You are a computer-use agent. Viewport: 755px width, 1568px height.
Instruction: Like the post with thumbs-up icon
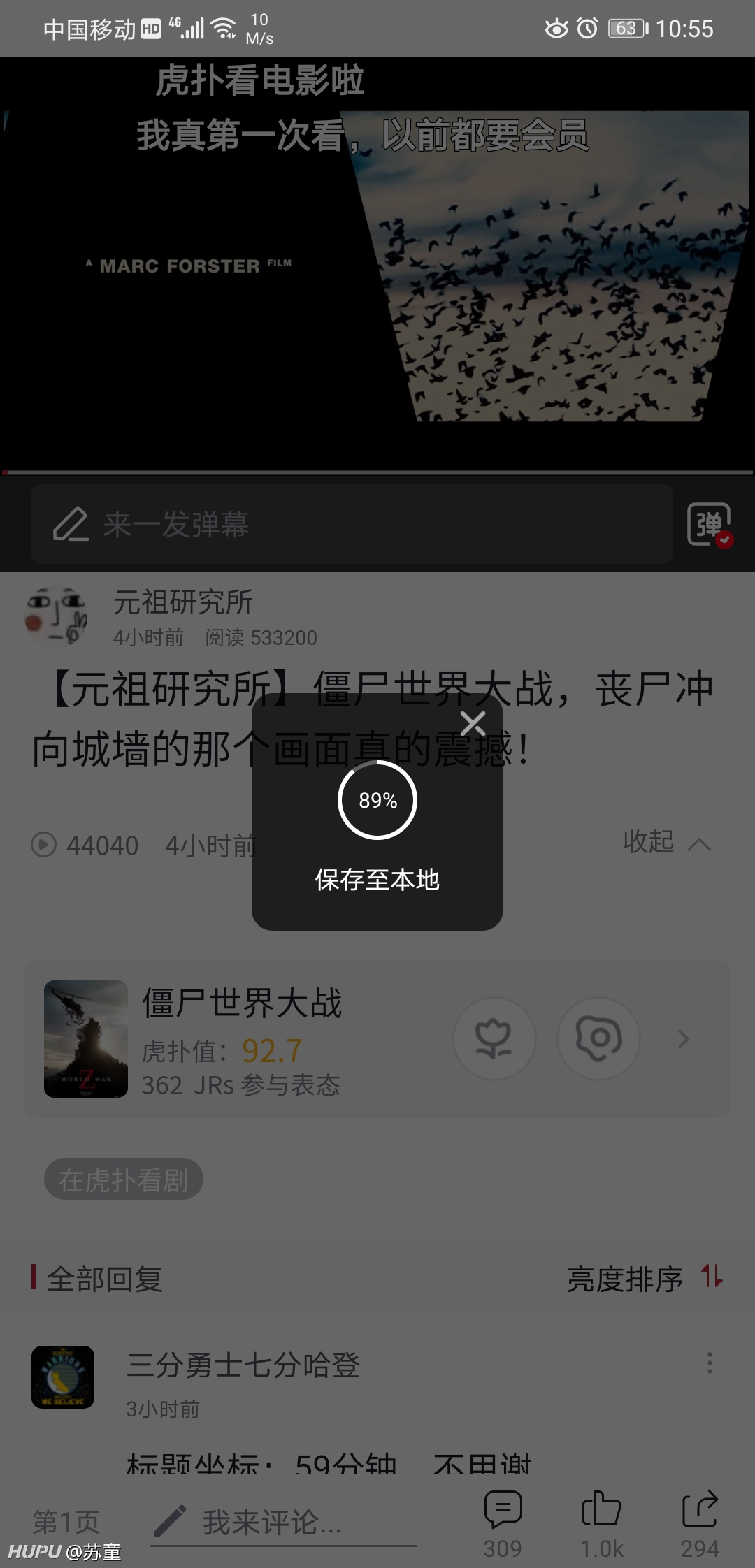point(601,1524)
